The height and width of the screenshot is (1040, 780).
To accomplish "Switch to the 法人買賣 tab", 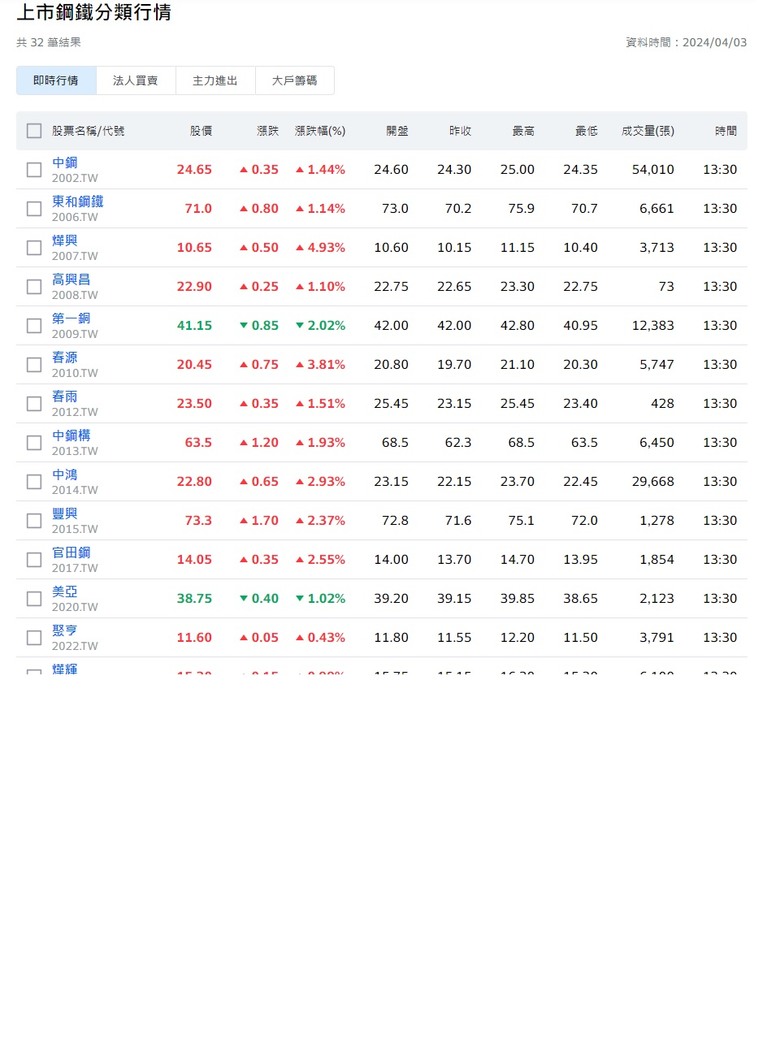I will click(135, 80).
